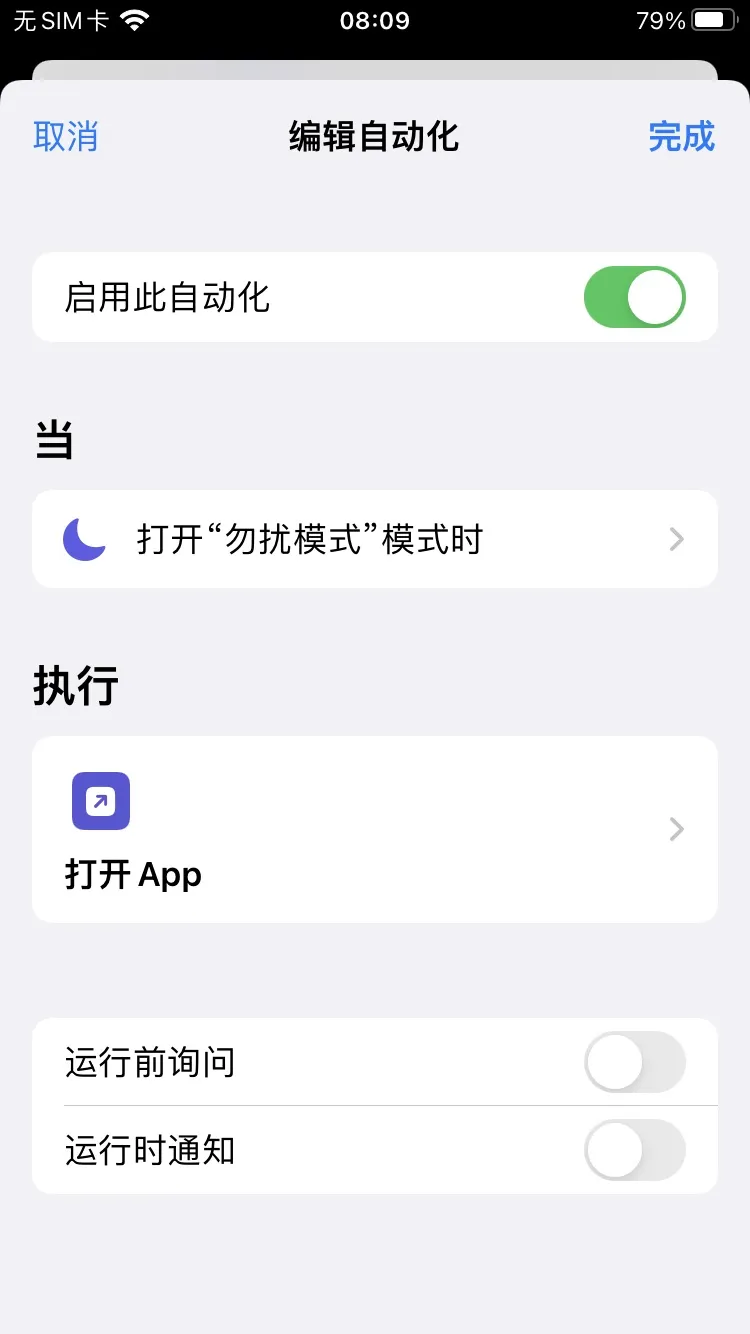
Task: Enable the 运行前询问 toggle
Action: click(x=635, y=1063)
